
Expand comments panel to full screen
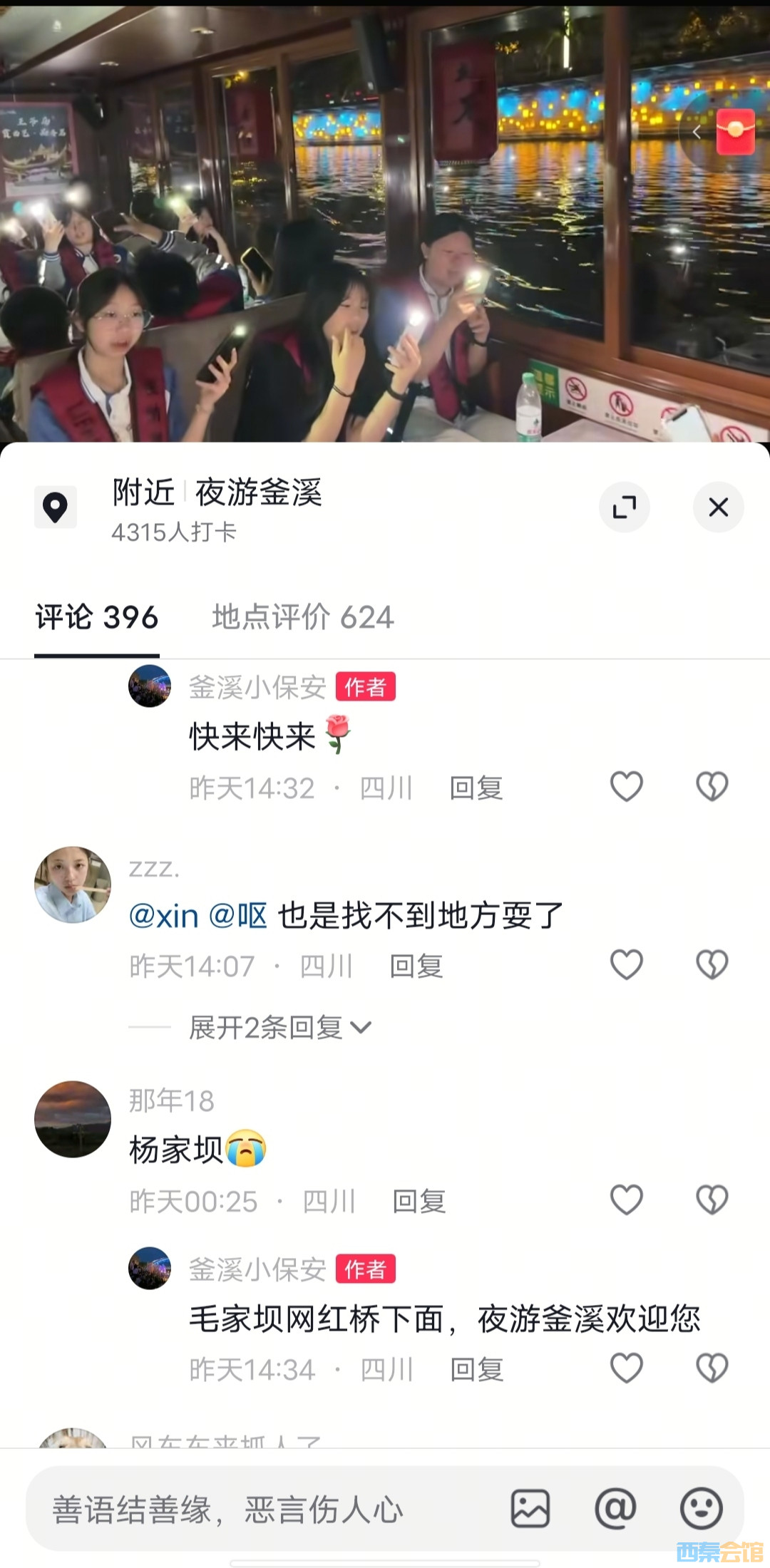pos(624,507)
